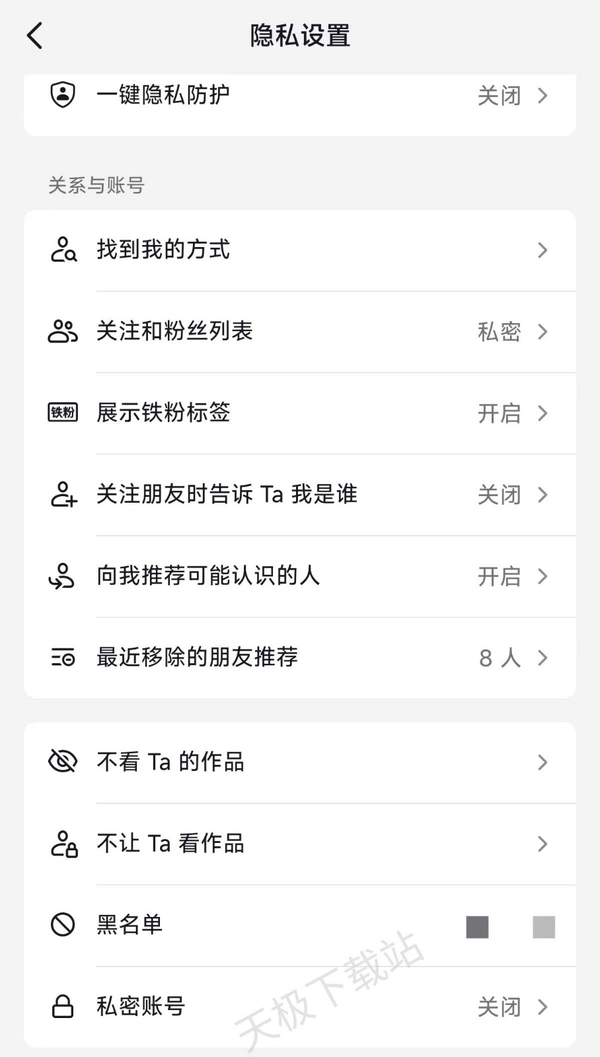
Task: View 最近移除的朋友推荐 list
Action: (299, 658)
